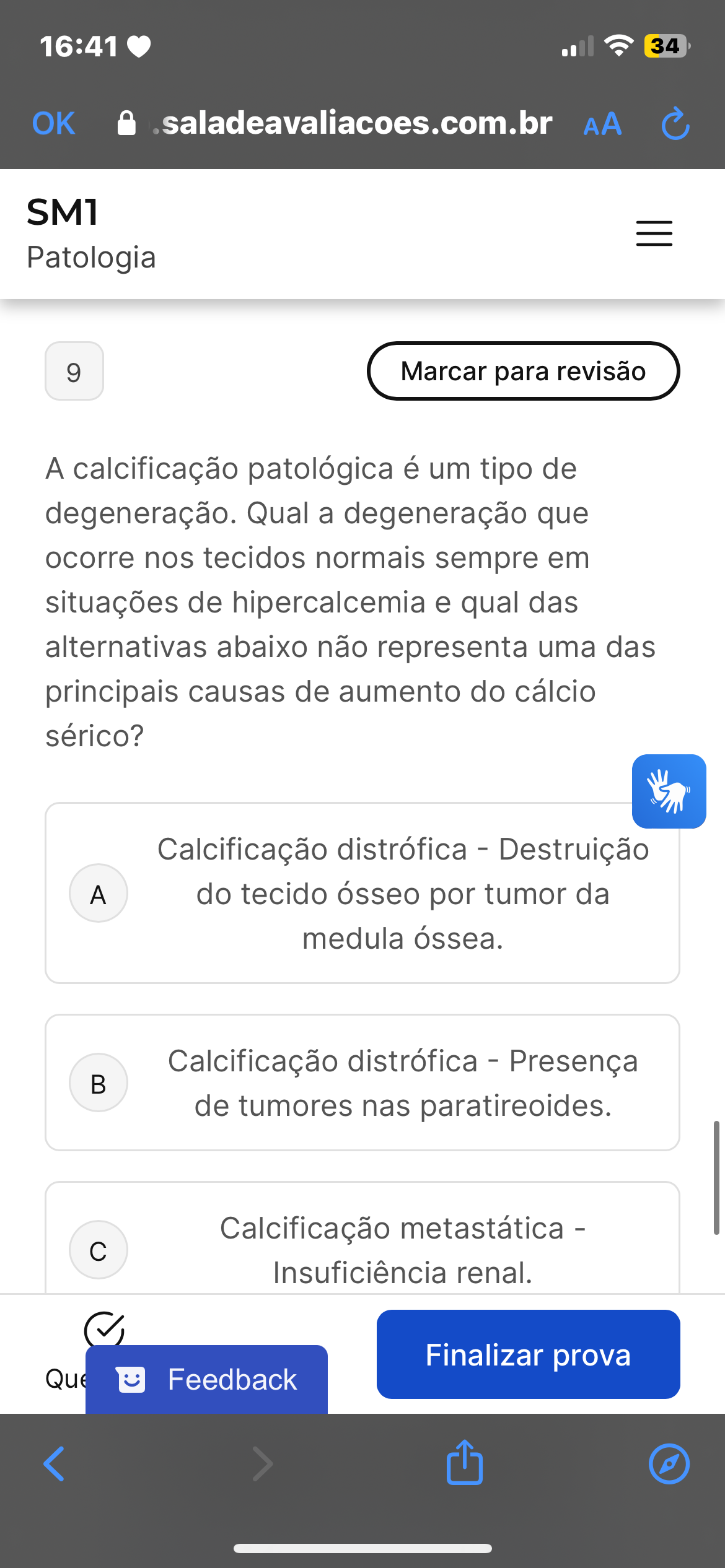The image size is (725, 1568).
Task: Go back in the browser
Action: coord(55,1464)
